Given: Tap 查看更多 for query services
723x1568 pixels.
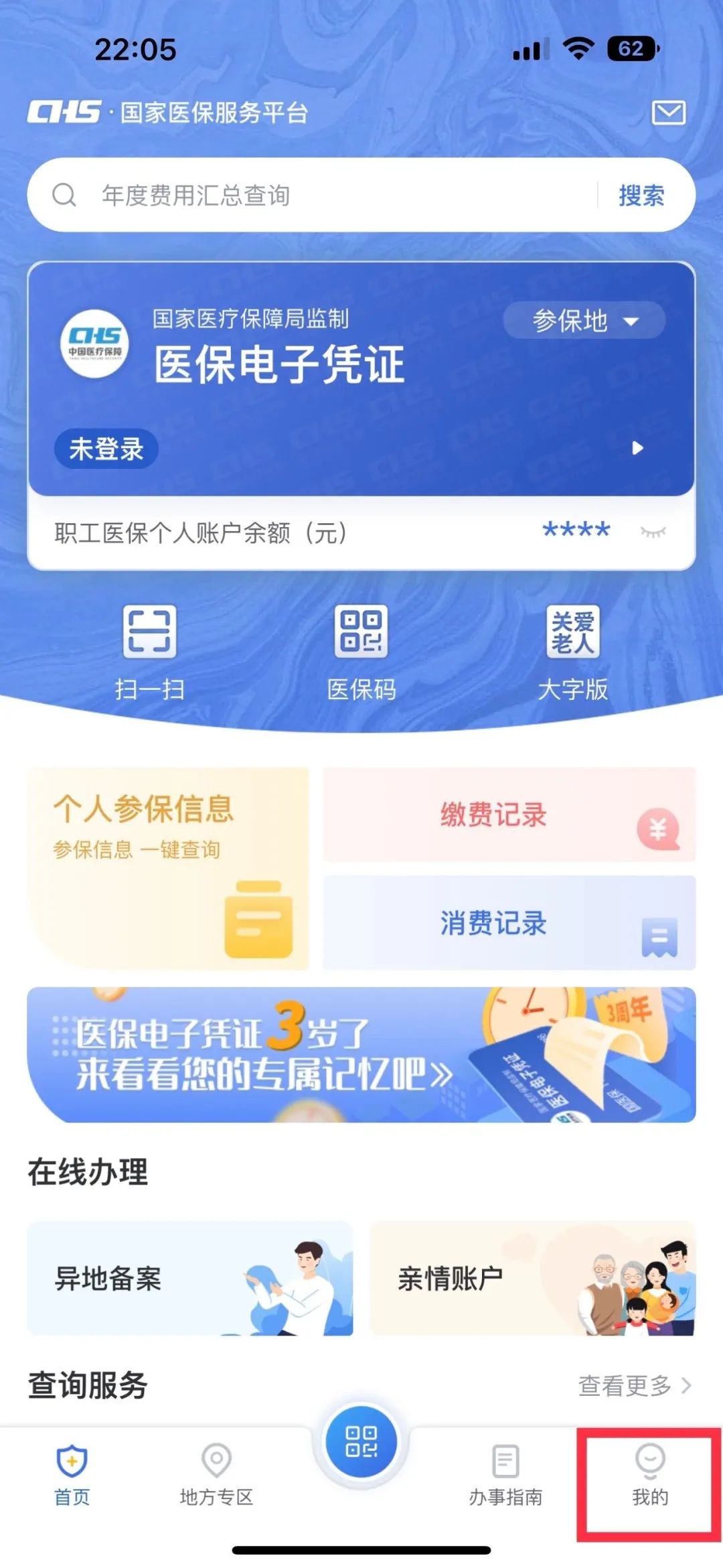Looking at the screenshot, I should pos(633,1385).
